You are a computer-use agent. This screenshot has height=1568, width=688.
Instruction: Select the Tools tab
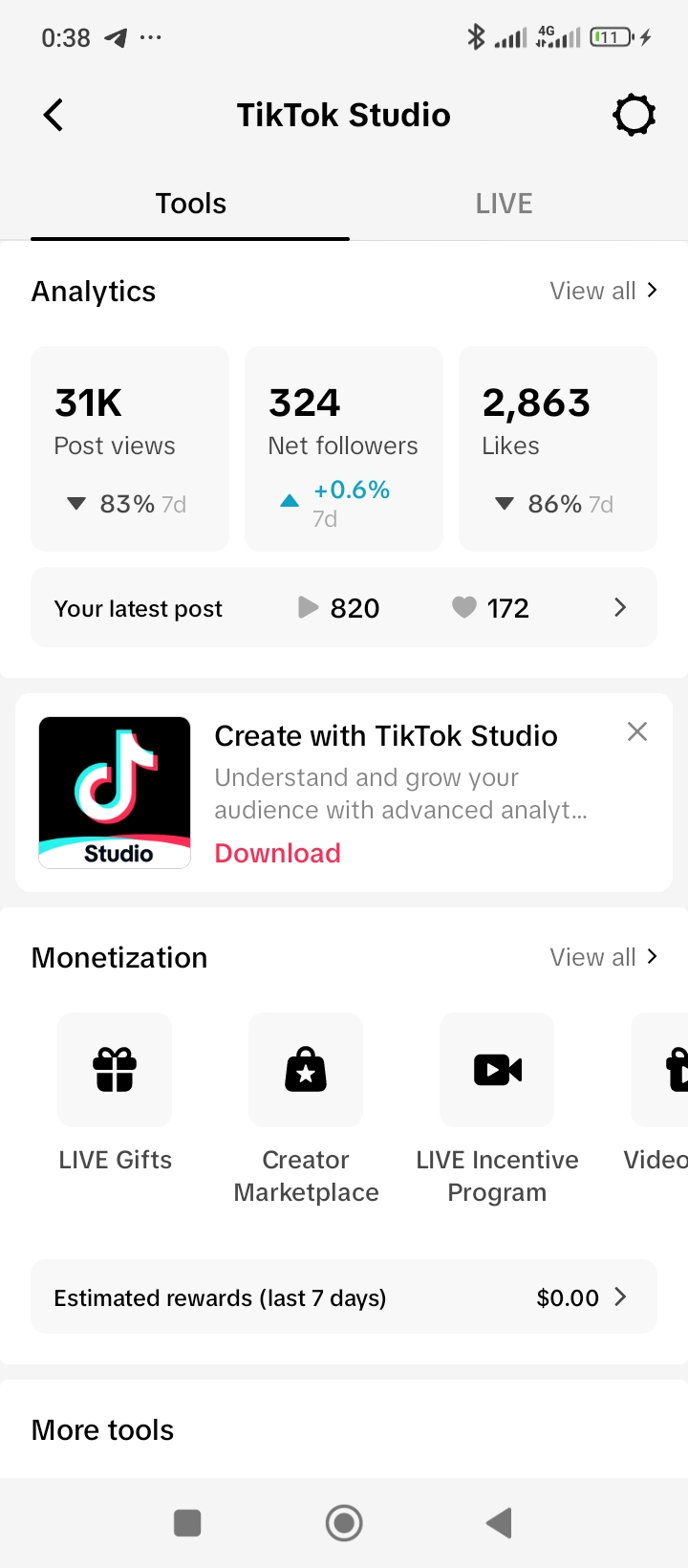[191, 204]
